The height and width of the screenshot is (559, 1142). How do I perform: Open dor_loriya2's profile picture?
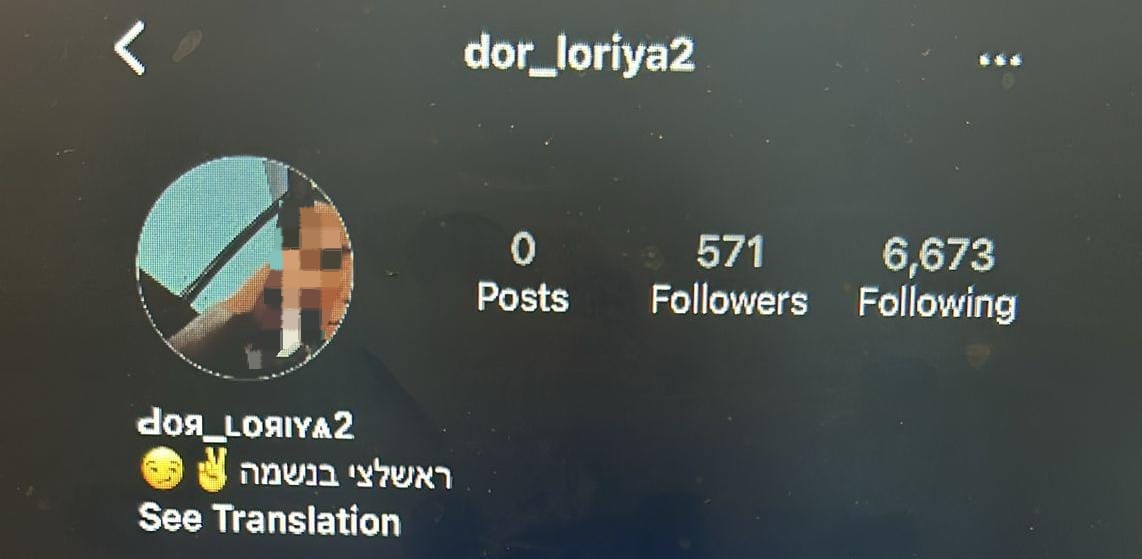[245, 267]
